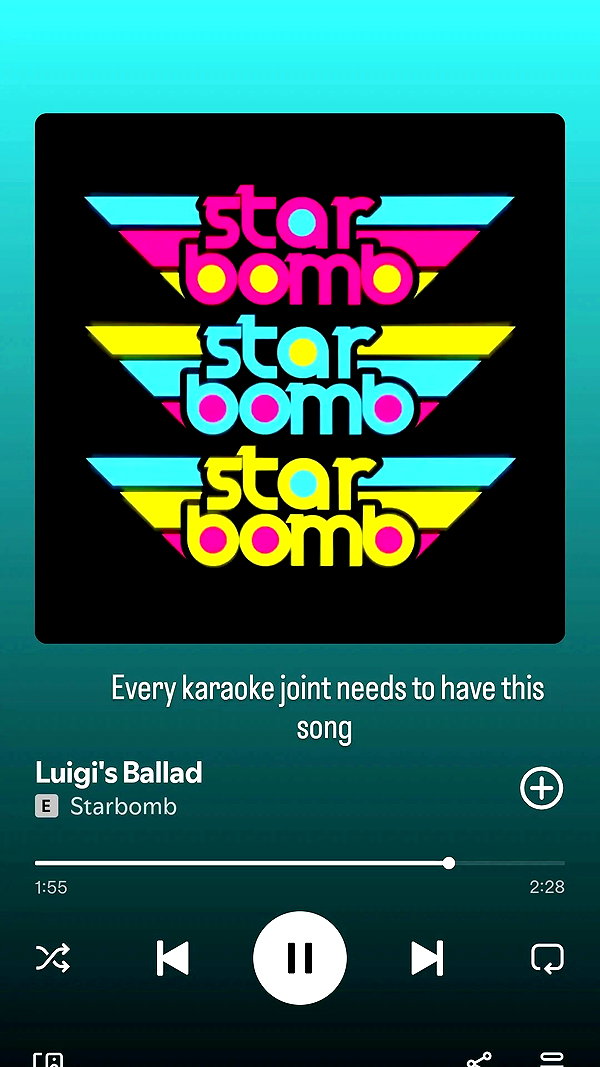This screenshot has width=600, height=1067.
Task: Toggle shuffle mode
Action: pyautogui.click(x=52, y=957)
